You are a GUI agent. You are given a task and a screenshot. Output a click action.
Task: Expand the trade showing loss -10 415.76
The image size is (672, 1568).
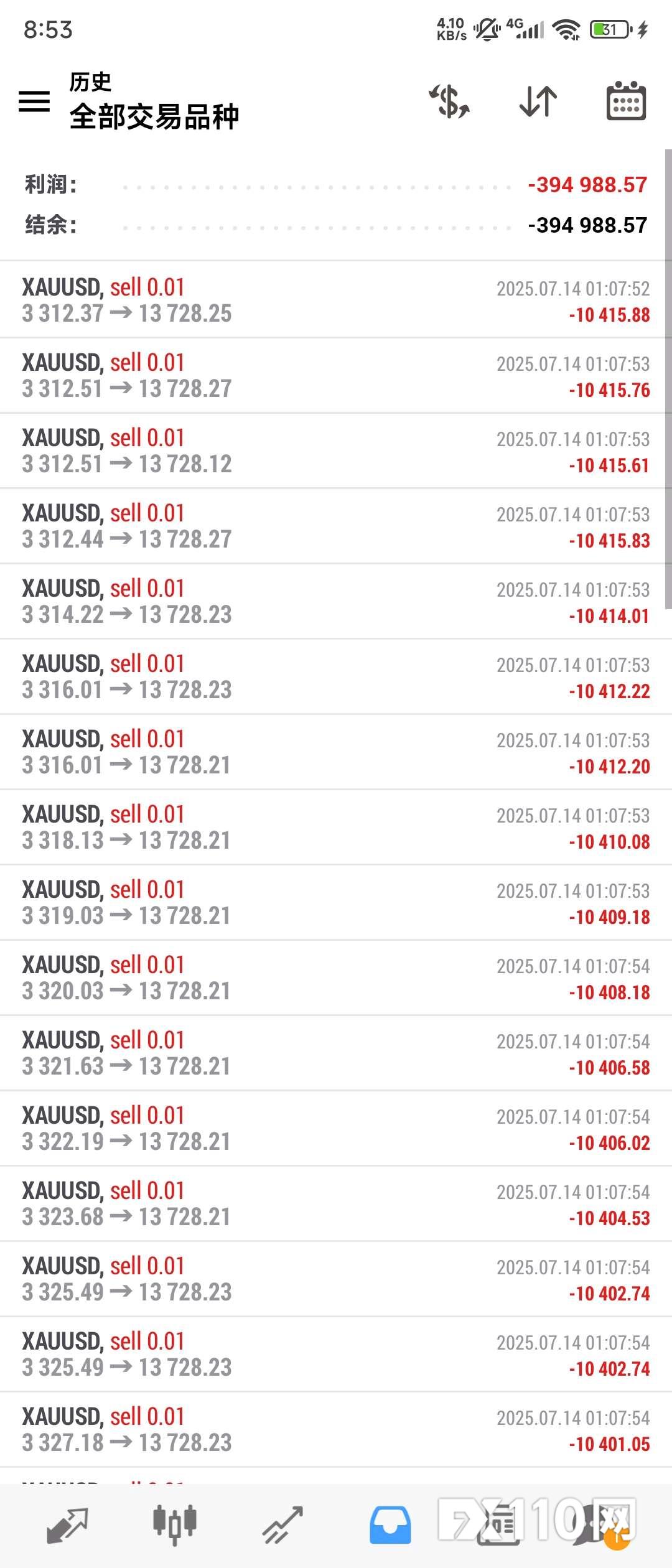click(336, 376)
